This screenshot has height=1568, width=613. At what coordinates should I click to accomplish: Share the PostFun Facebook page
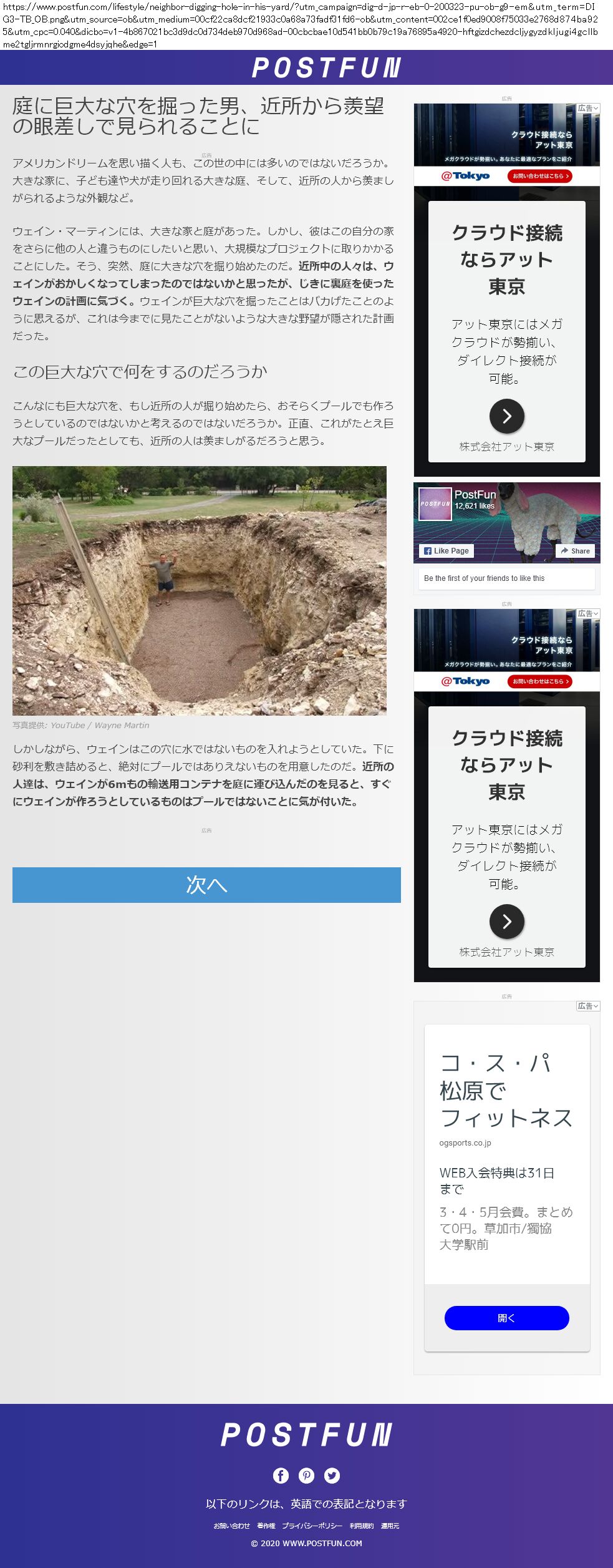[574, 551]
